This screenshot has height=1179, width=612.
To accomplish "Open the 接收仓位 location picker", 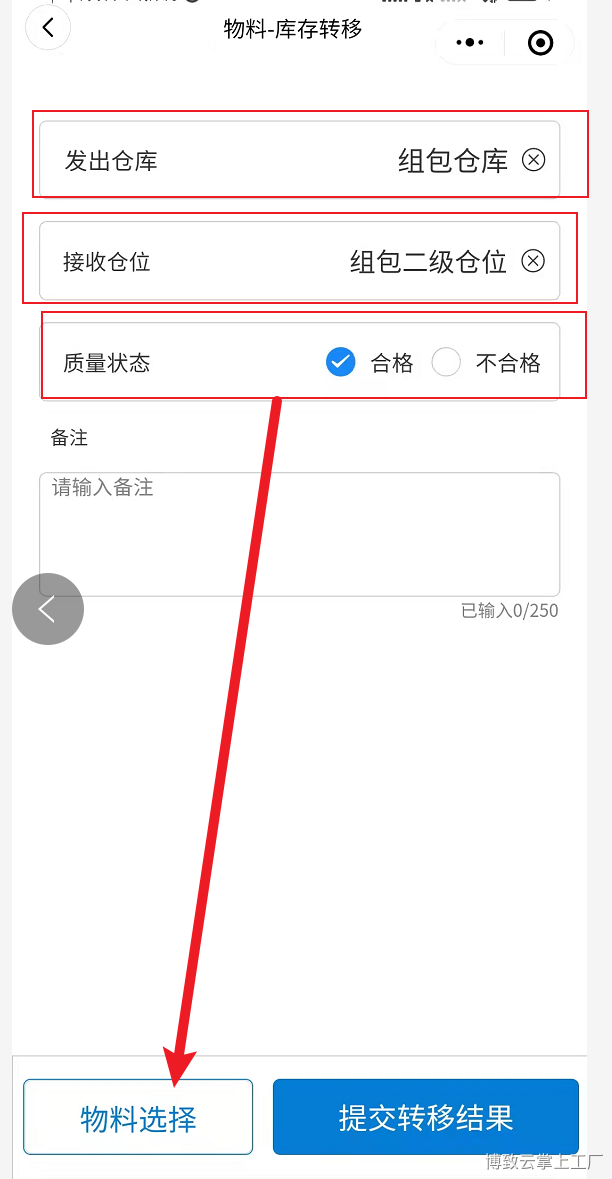I will click(299, 261).
